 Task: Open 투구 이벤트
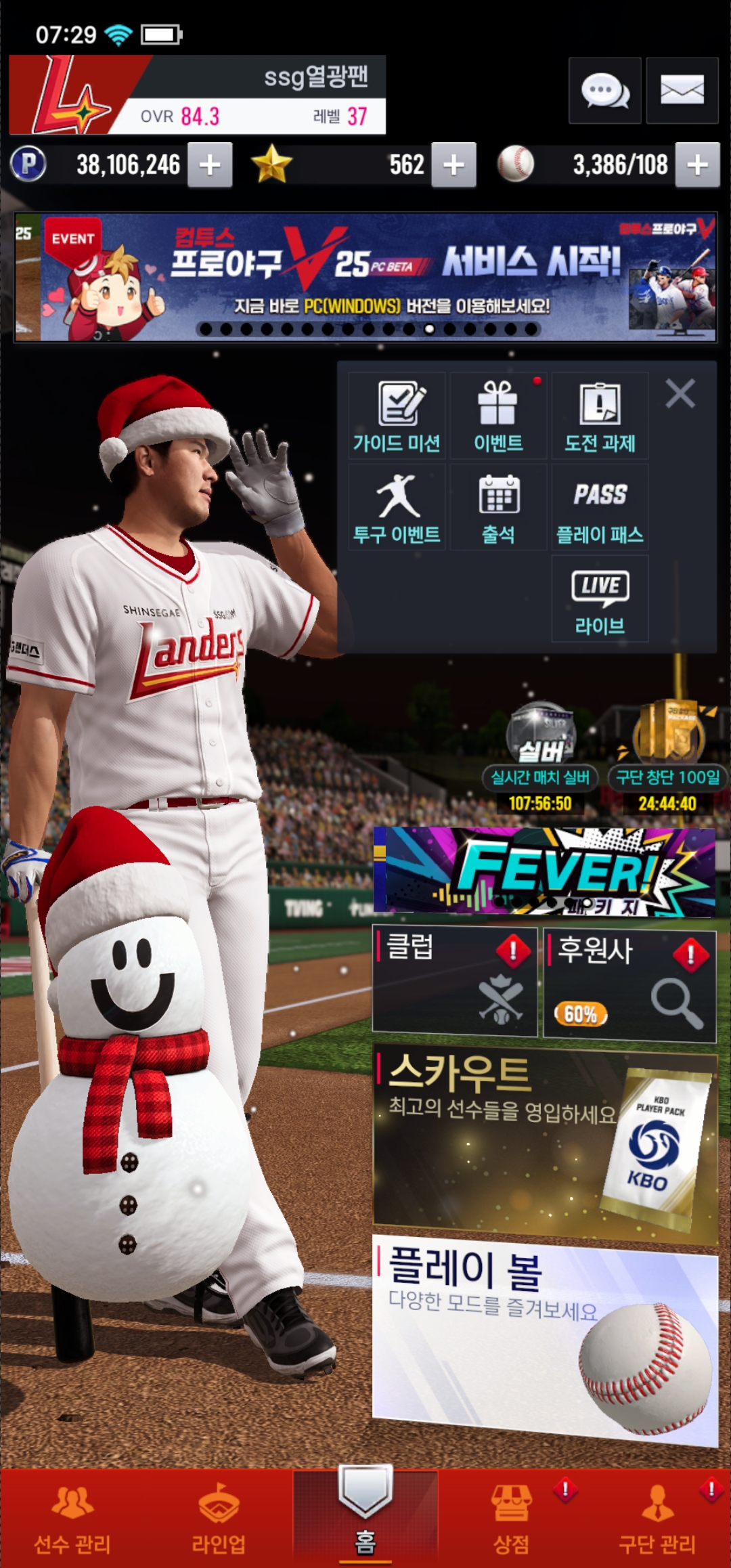[397, 507]
